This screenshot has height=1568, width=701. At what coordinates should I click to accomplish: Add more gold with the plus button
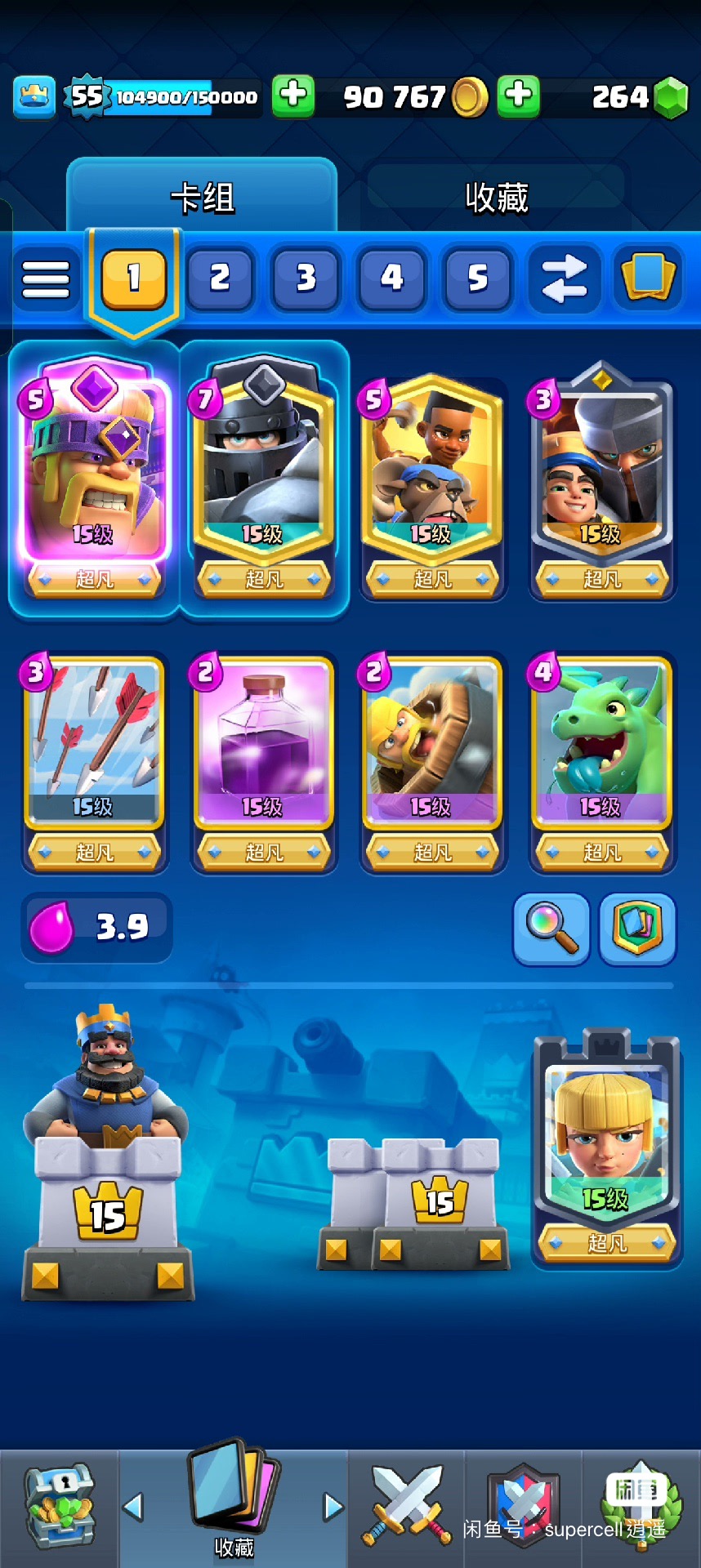(x=518, y=96)
